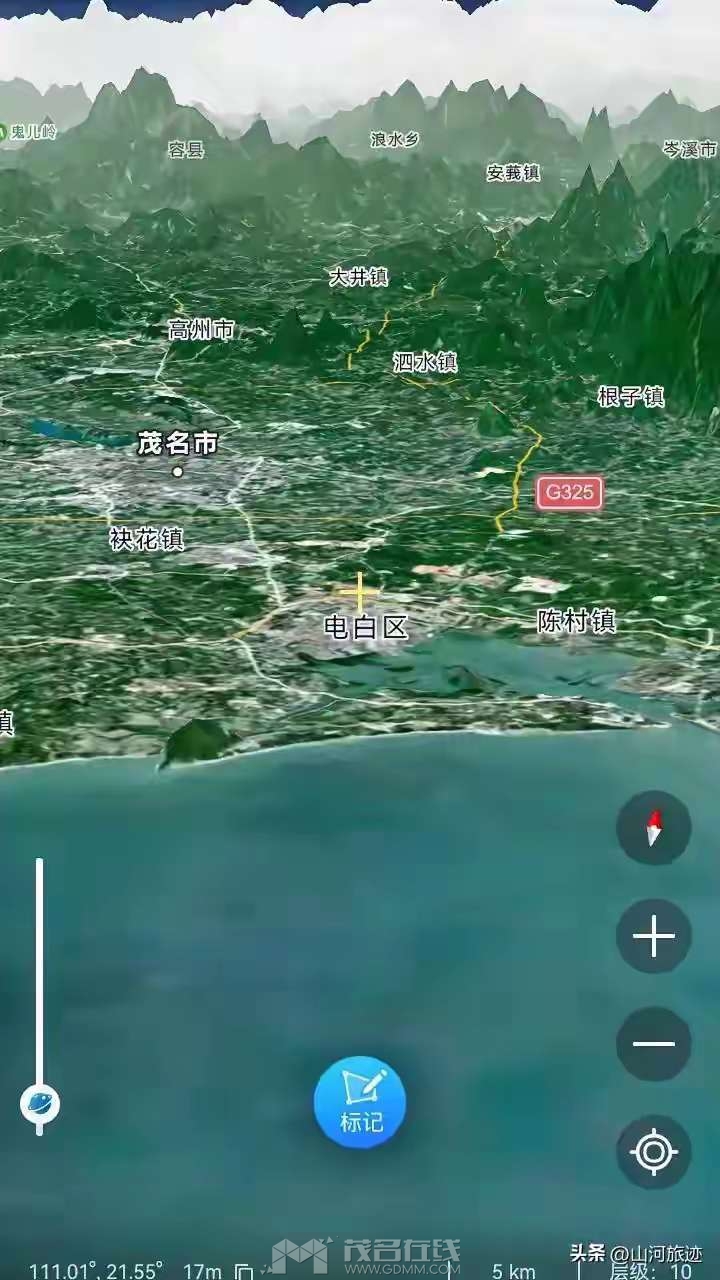Image resolution: width=720 pixels, height=1280 pixels.
Task: Tap the planet handle on the vertical slider
Action: tap(40, 1105)
